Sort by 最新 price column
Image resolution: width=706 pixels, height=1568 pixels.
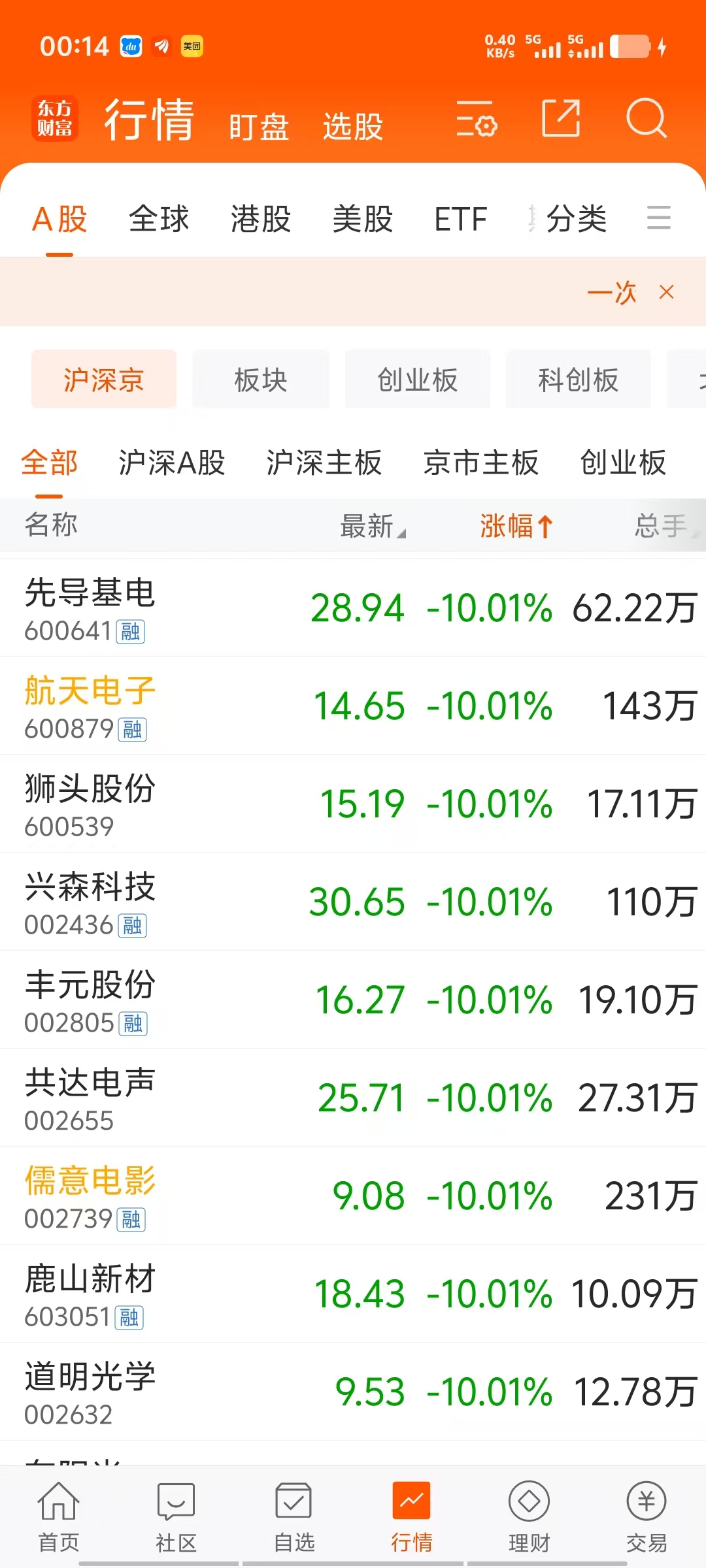pos(373,526)
